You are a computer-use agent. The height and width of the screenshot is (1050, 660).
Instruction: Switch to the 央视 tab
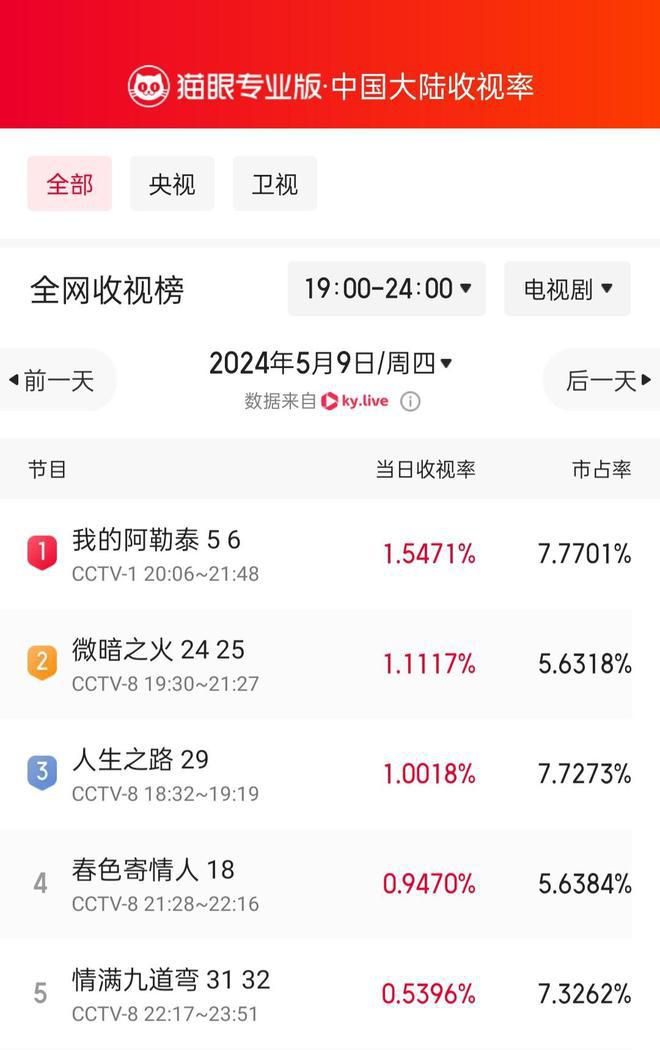click(172, 184)
